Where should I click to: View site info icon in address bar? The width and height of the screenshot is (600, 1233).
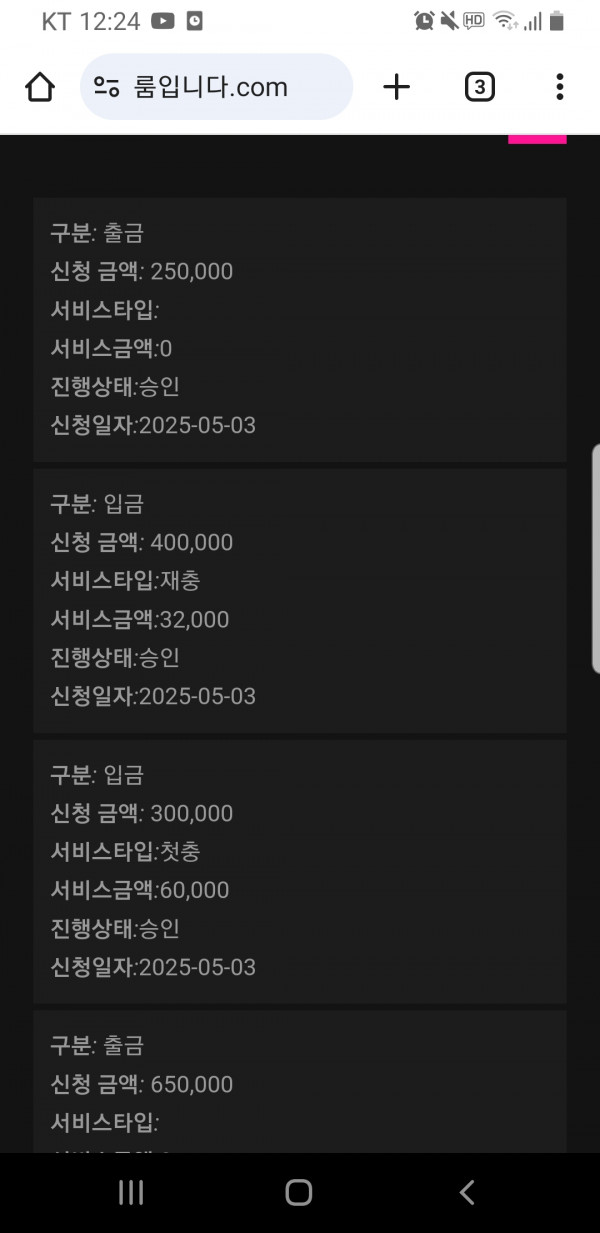tap(107, 87)
